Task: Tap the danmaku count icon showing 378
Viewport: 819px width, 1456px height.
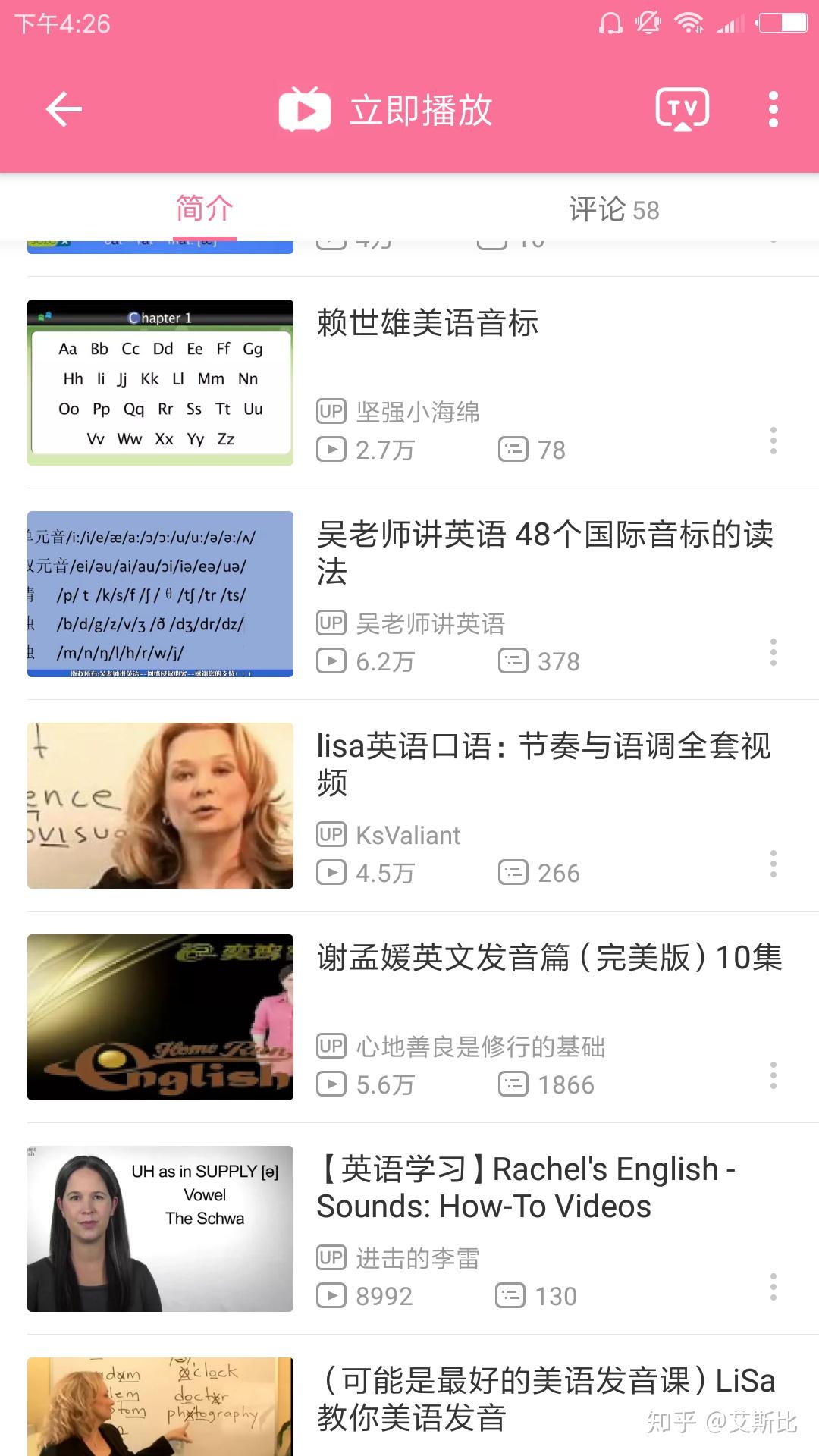Action: coord(514,661)
